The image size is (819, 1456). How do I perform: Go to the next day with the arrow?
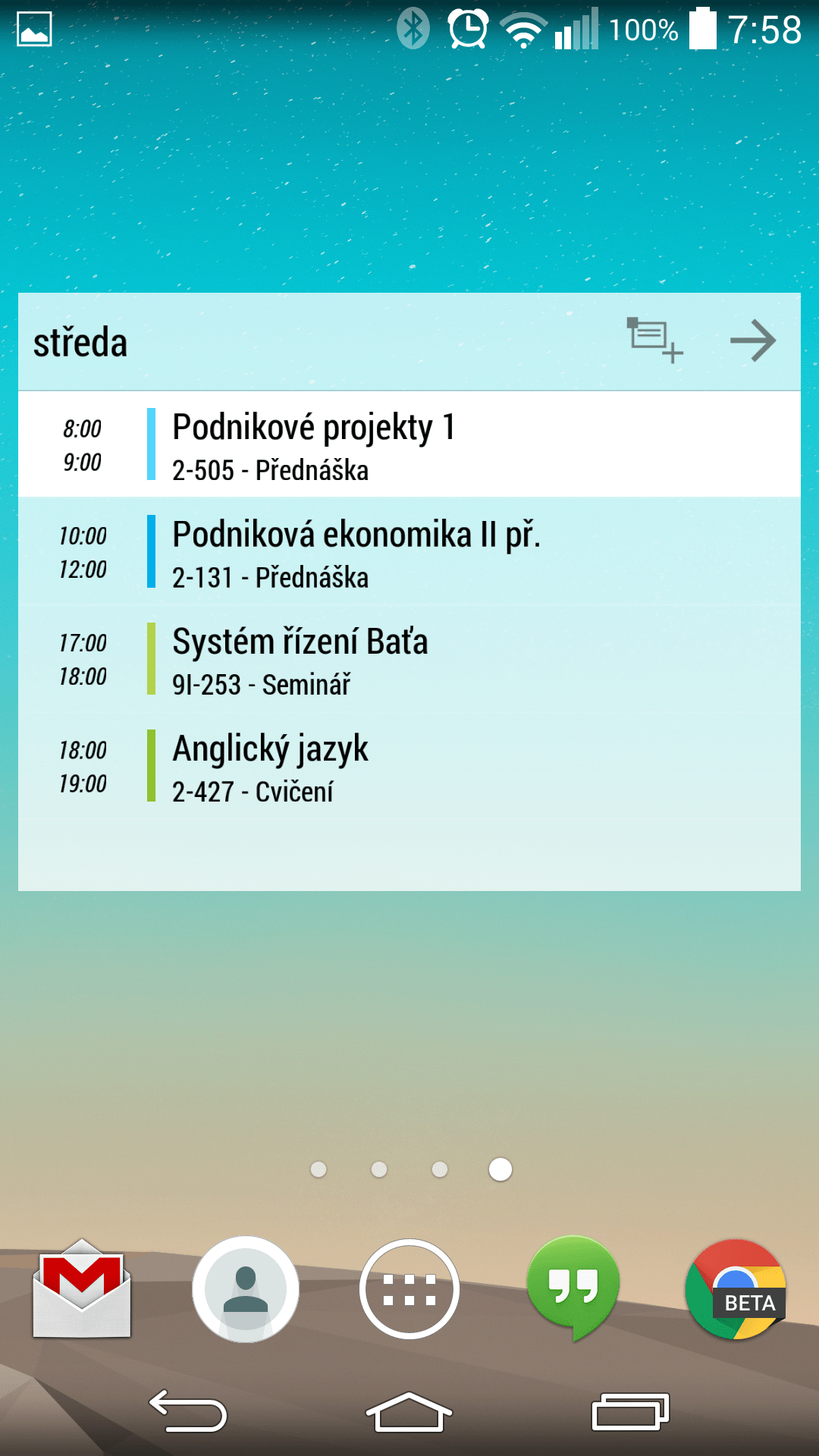tap(752, 340)
